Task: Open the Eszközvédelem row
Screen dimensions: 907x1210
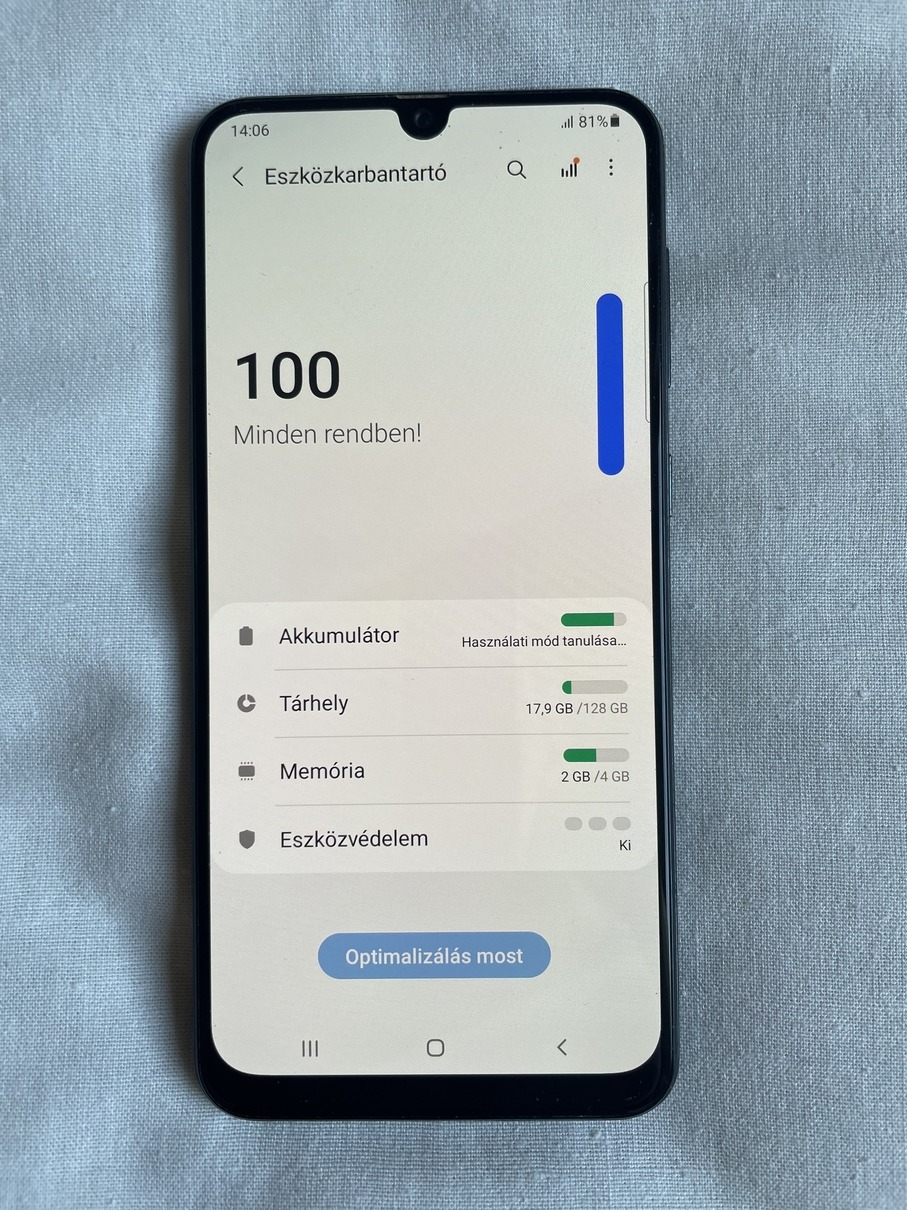Action: [x=430, y=838]
